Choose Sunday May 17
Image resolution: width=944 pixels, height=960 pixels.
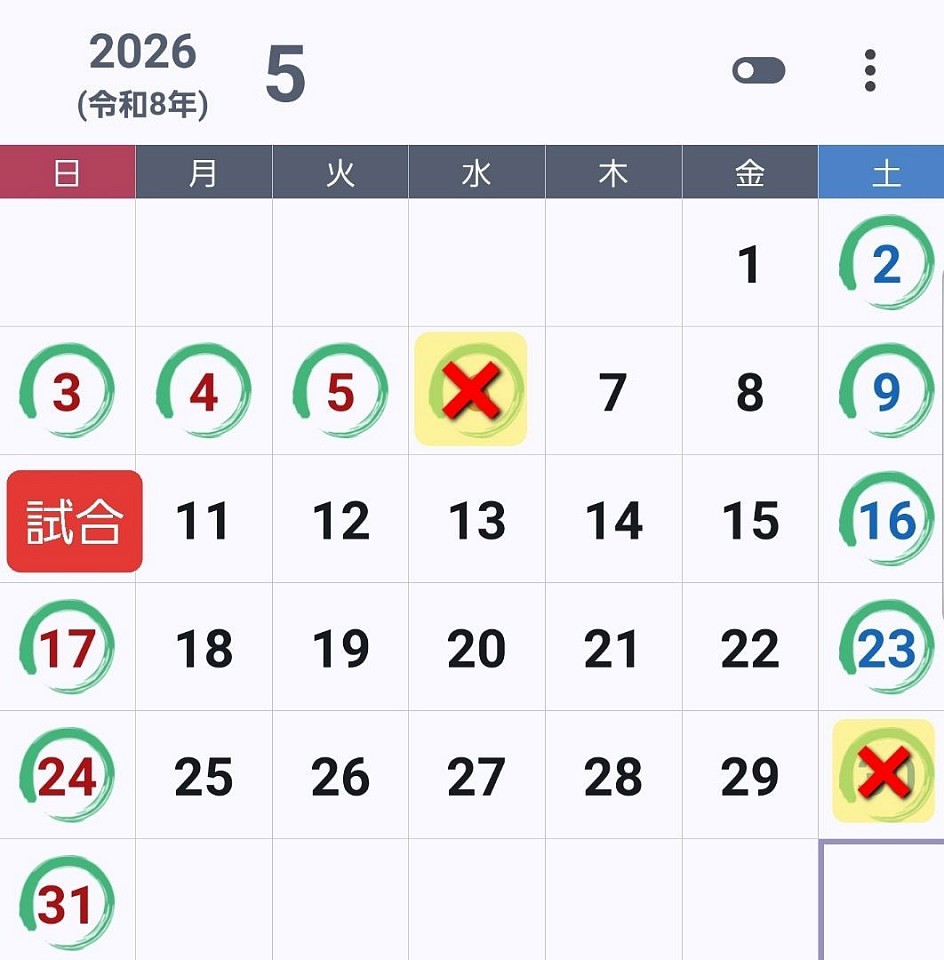click(67, 648)
